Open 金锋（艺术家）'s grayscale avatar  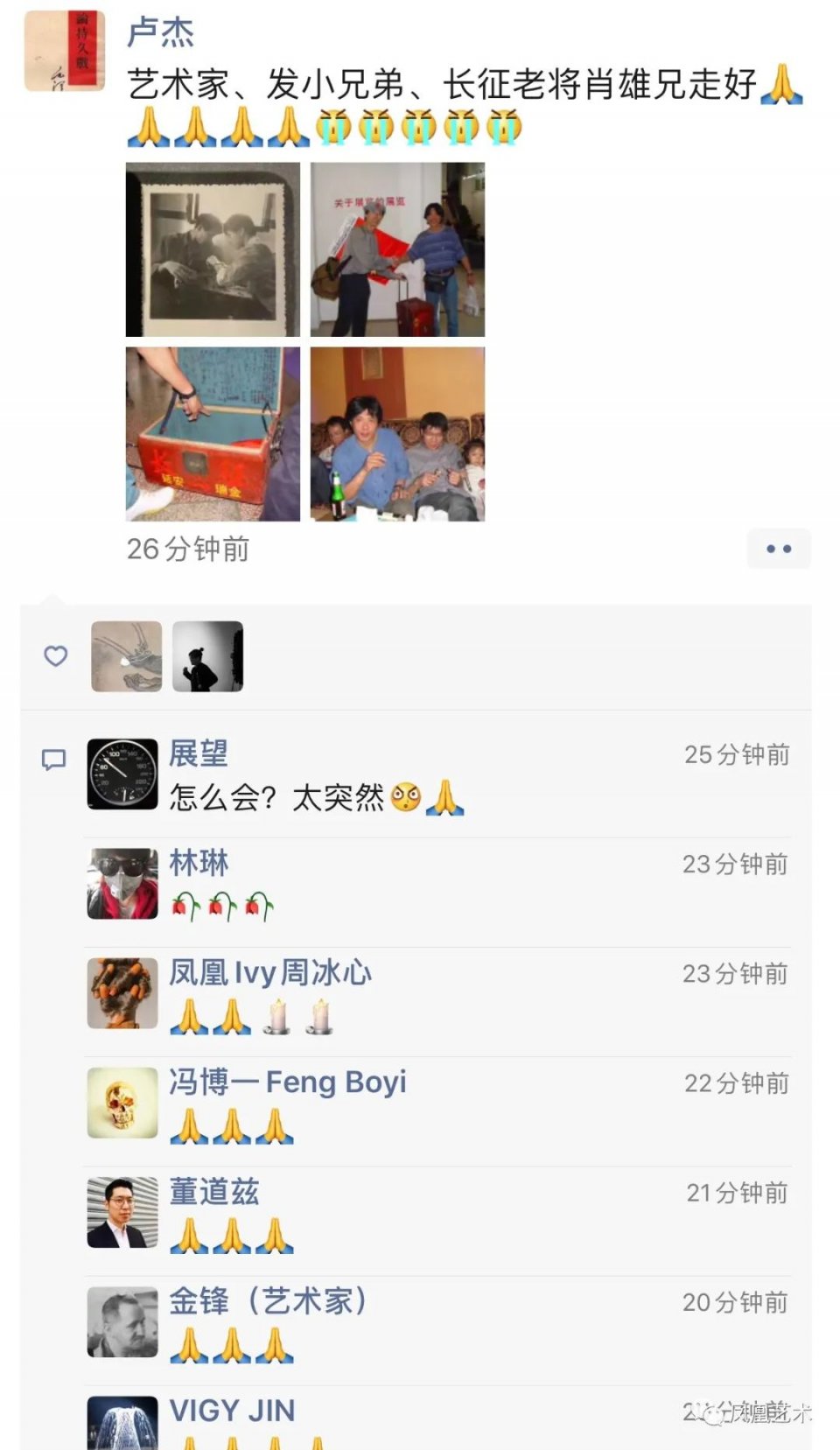(122, 1321)
